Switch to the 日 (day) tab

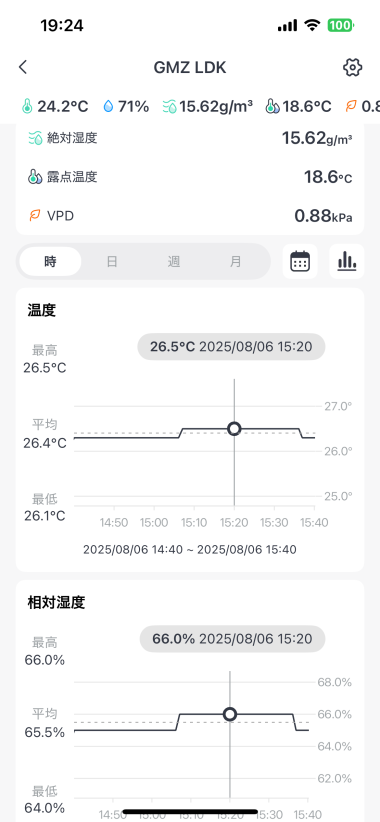tap(112, 261)
